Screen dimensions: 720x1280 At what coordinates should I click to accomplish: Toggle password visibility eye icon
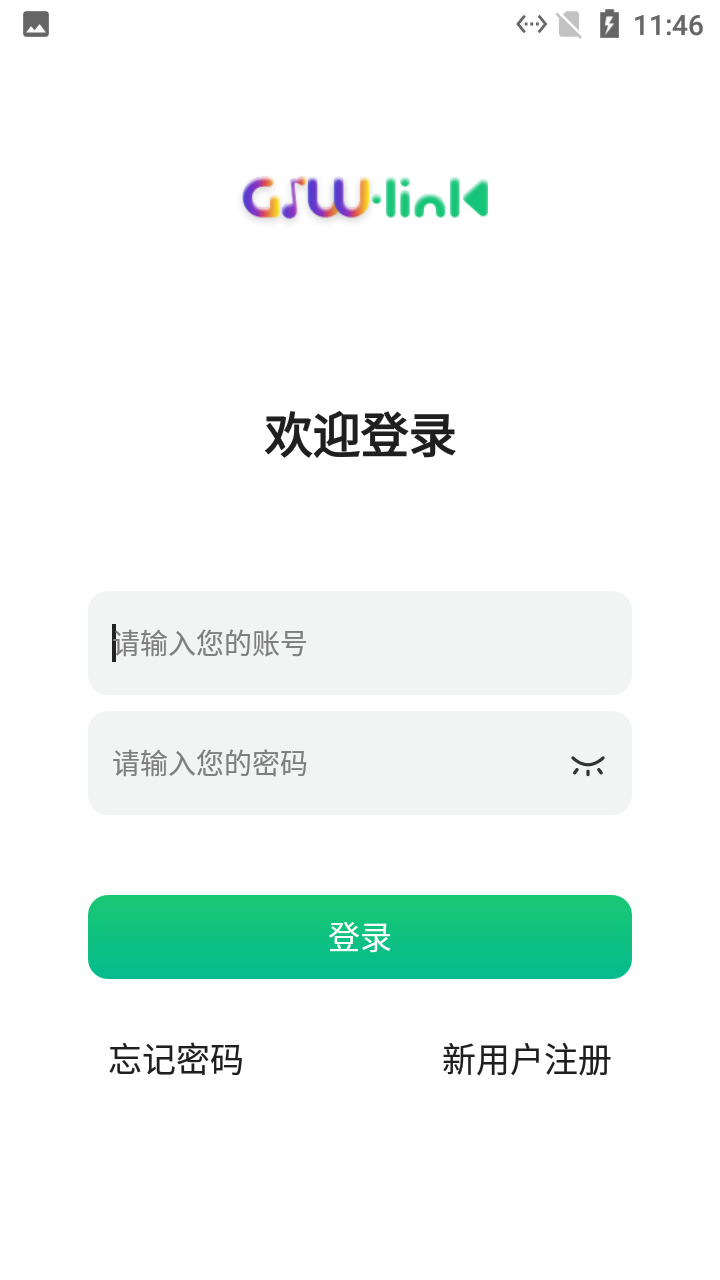(588, 765)
